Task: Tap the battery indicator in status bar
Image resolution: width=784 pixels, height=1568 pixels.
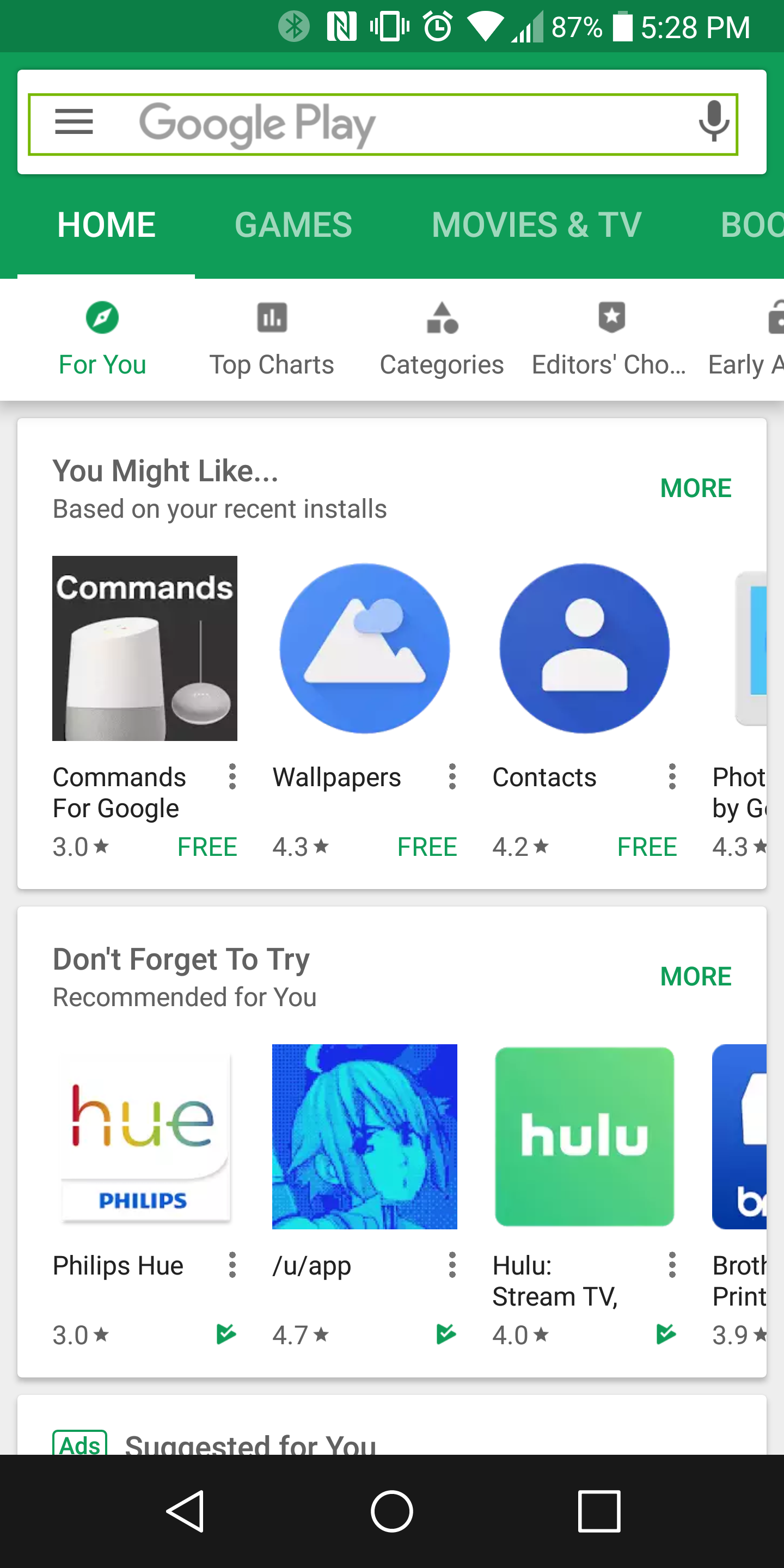Action: (x=622, y=26)
